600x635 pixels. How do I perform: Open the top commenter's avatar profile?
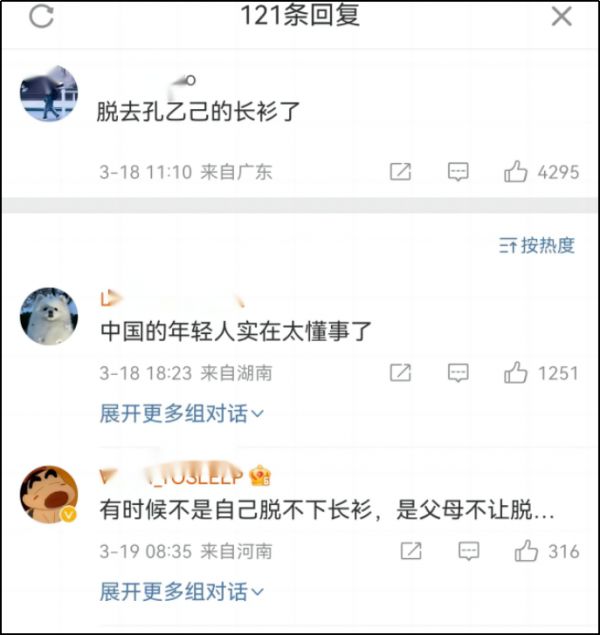coord(49,93)
